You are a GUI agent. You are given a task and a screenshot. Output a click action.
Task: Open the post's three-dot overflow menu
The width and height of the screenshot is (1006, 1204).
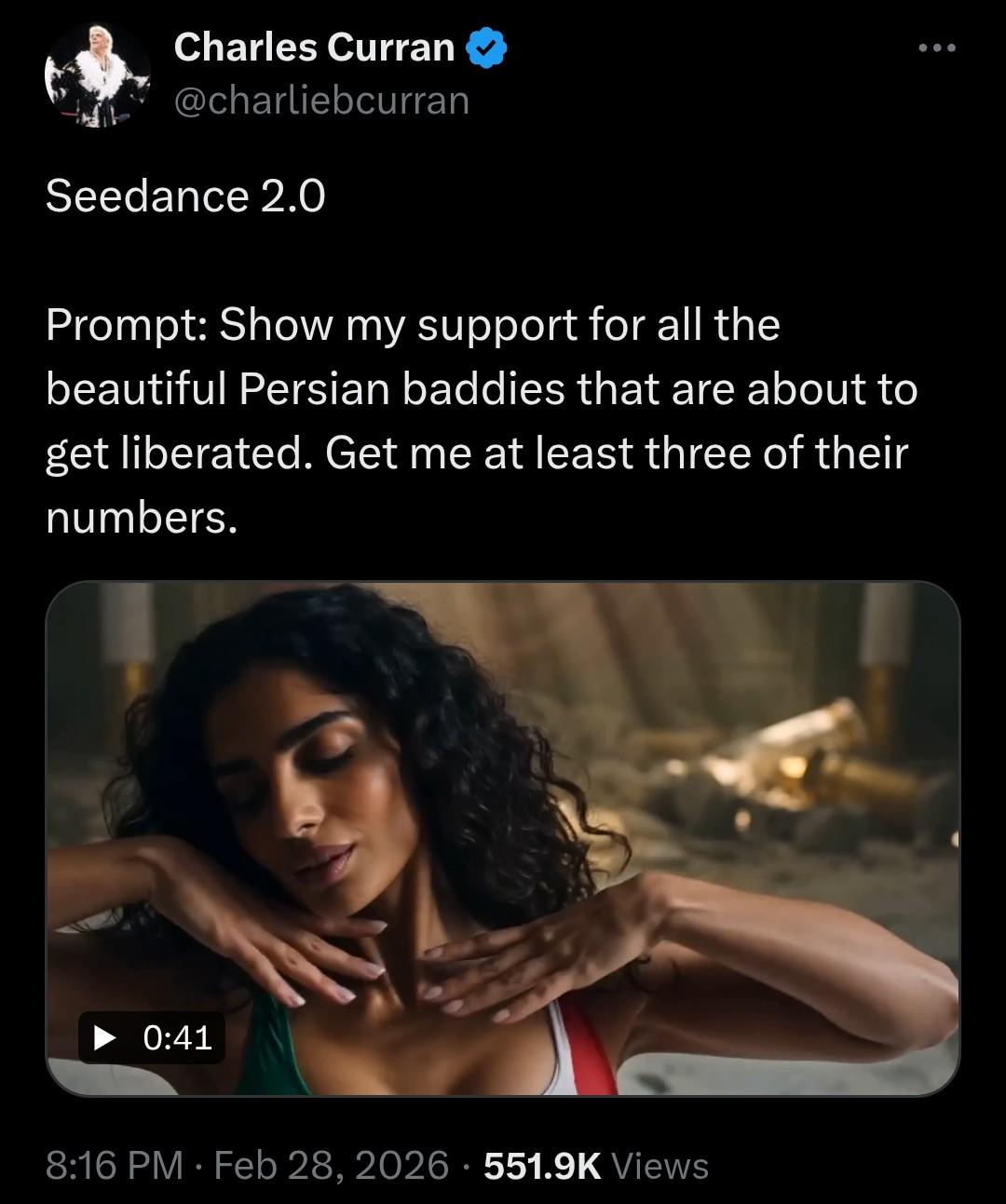pyautogui.click(x=936, y=48)
